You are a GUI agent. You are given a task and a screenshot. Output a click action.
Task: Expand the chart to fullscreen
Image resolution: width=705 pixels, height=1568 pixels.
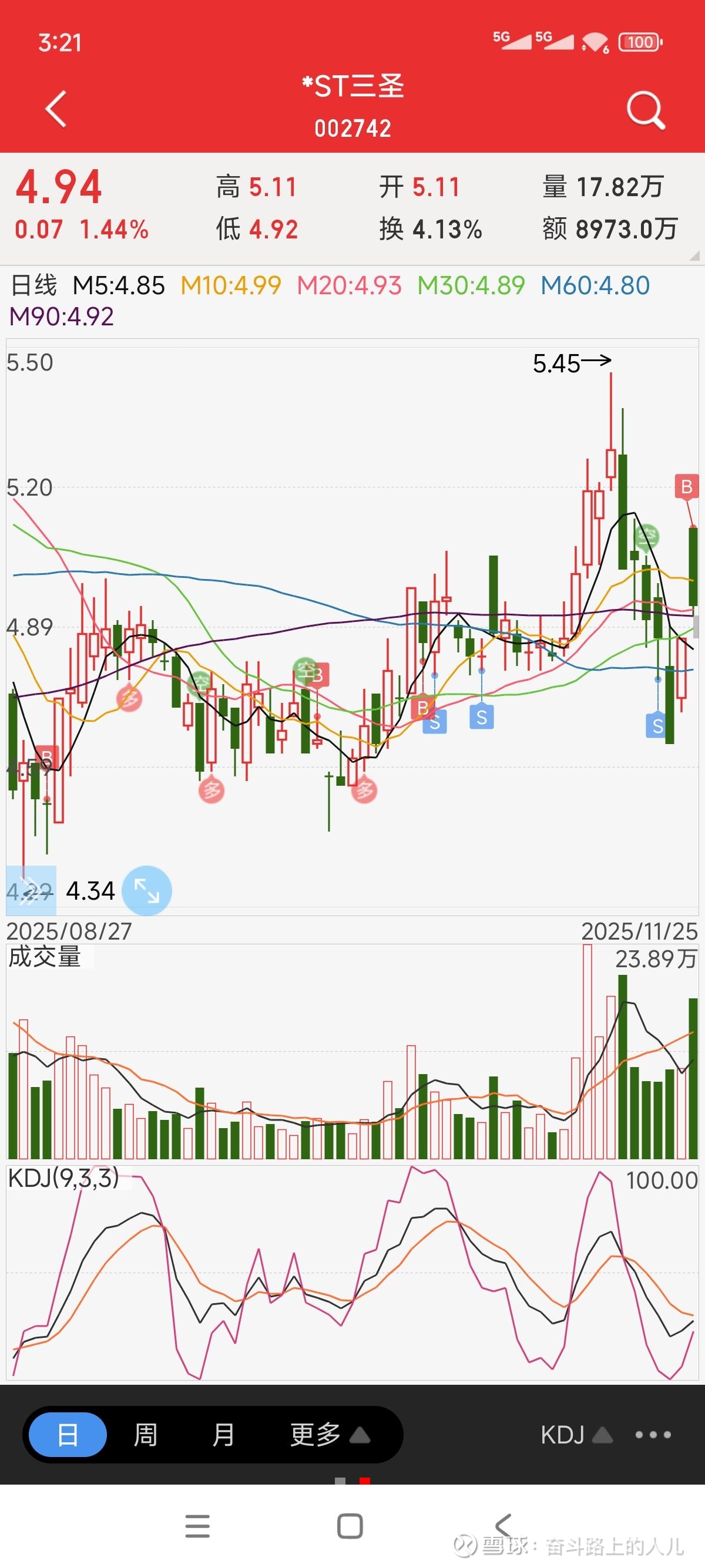tap(147, 890)
